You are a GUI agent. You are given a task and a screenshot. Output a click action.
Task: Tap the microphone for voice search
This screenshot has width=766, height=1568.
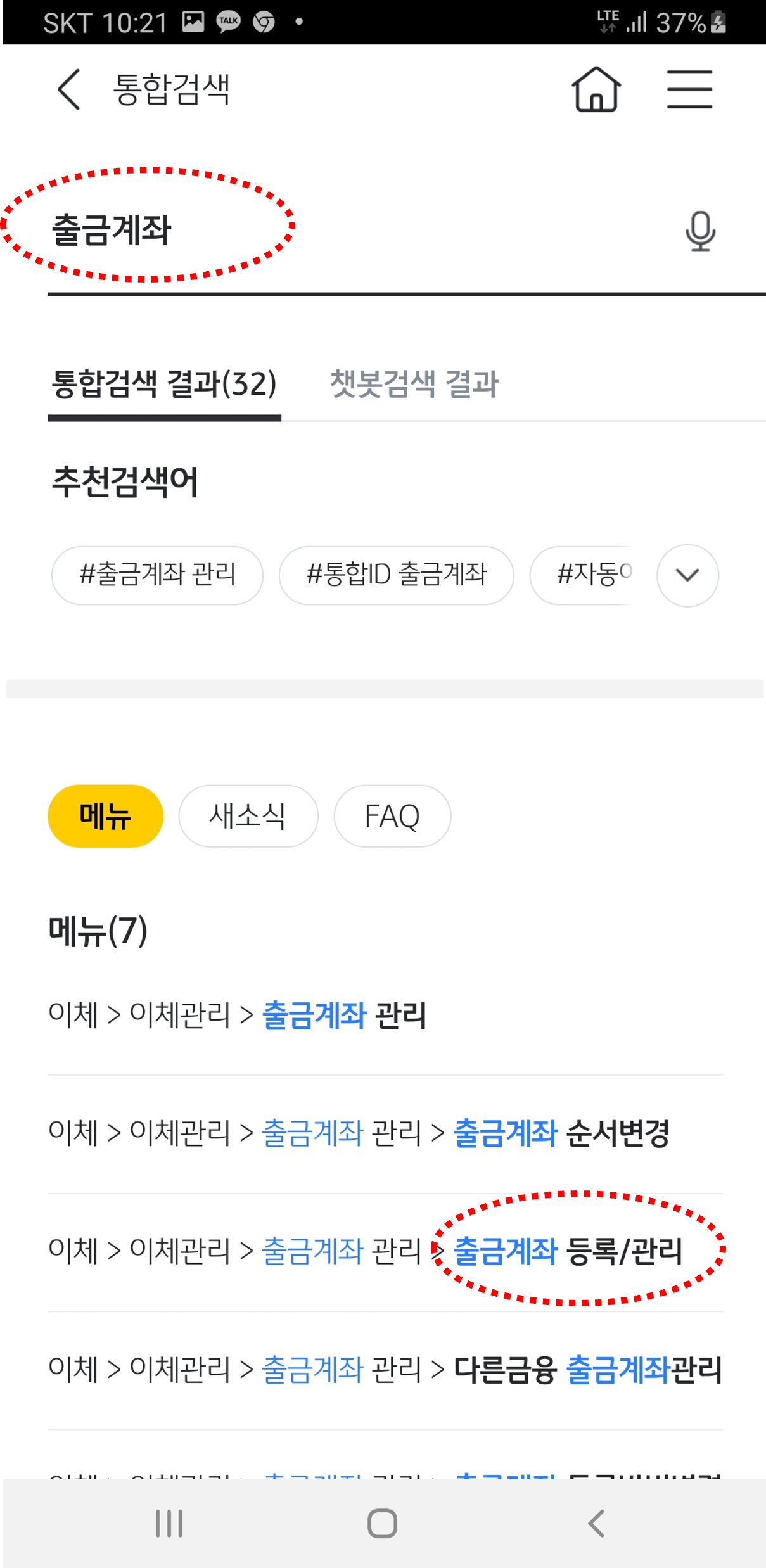click(699, 231)
